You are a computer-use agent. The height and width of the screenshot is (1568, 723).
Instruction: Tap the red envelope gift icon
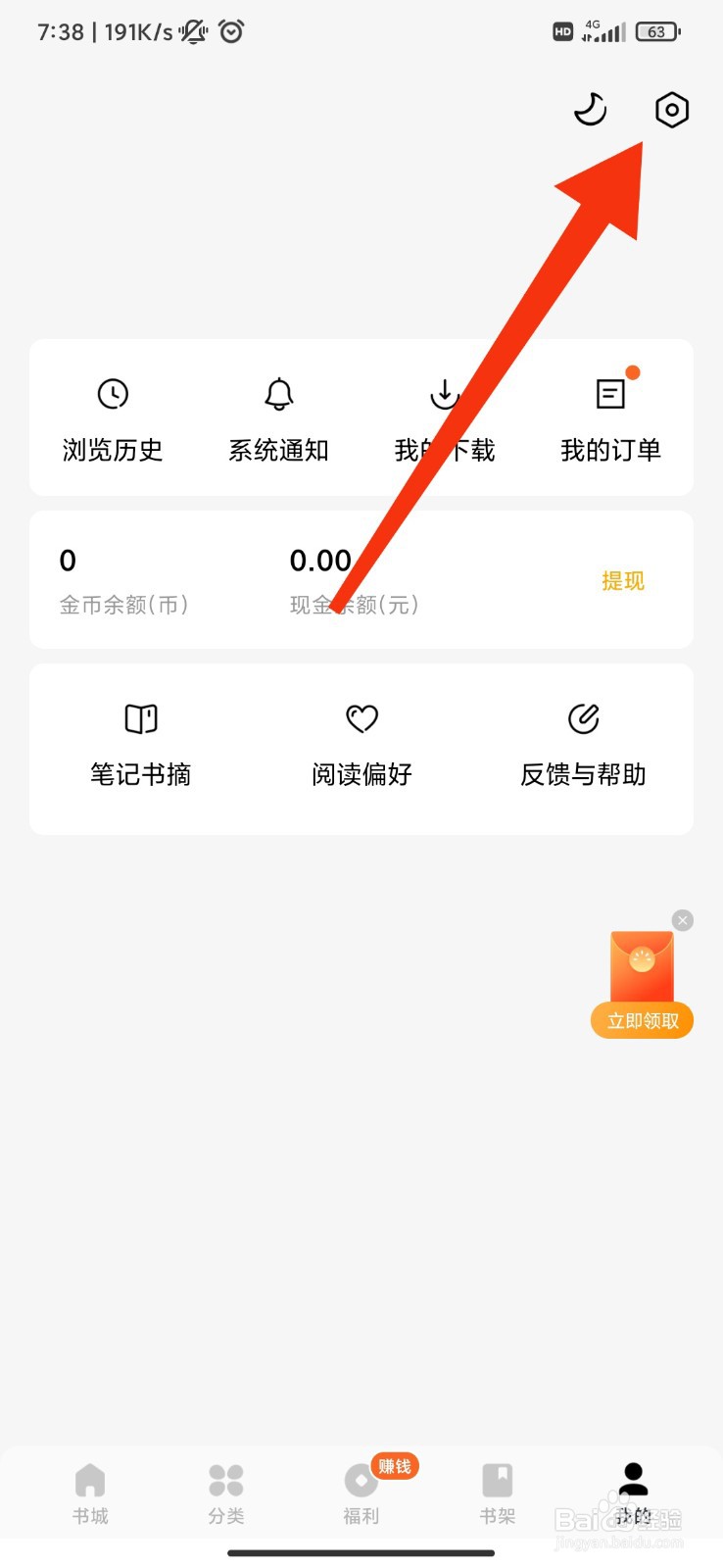(642, 975)
